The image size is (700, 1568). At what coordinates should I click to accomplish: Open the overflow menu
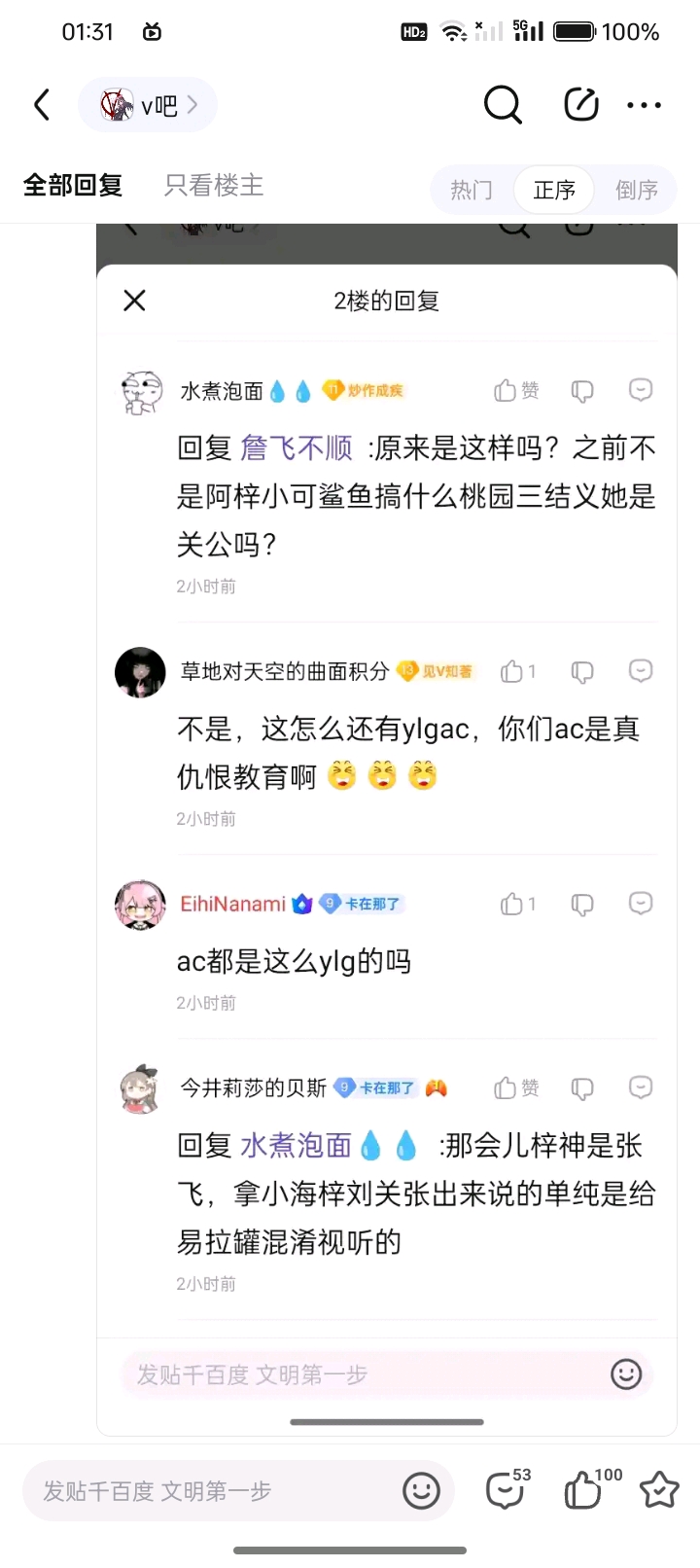click(644, 105)
